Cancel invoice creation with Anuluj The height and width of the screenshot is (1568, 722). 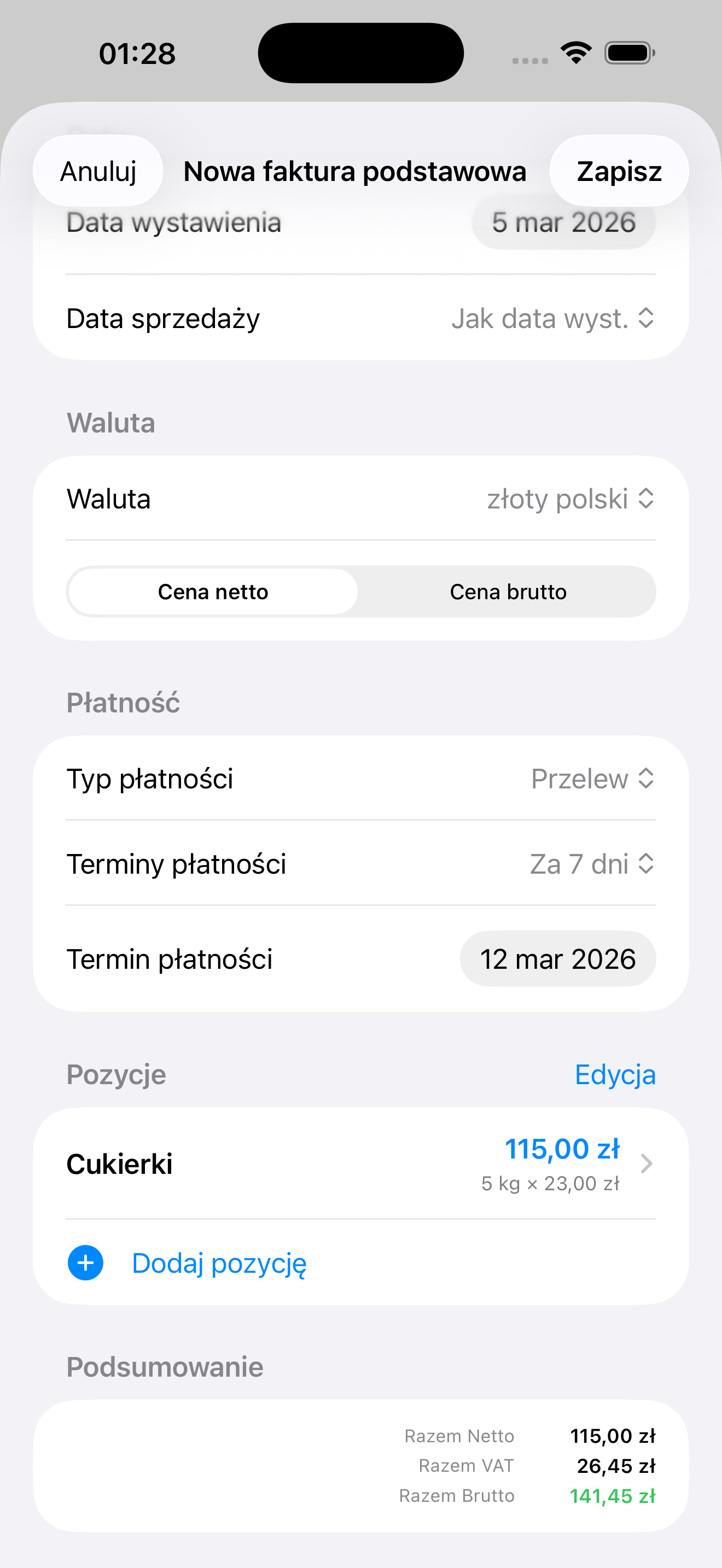click(97, 171)
